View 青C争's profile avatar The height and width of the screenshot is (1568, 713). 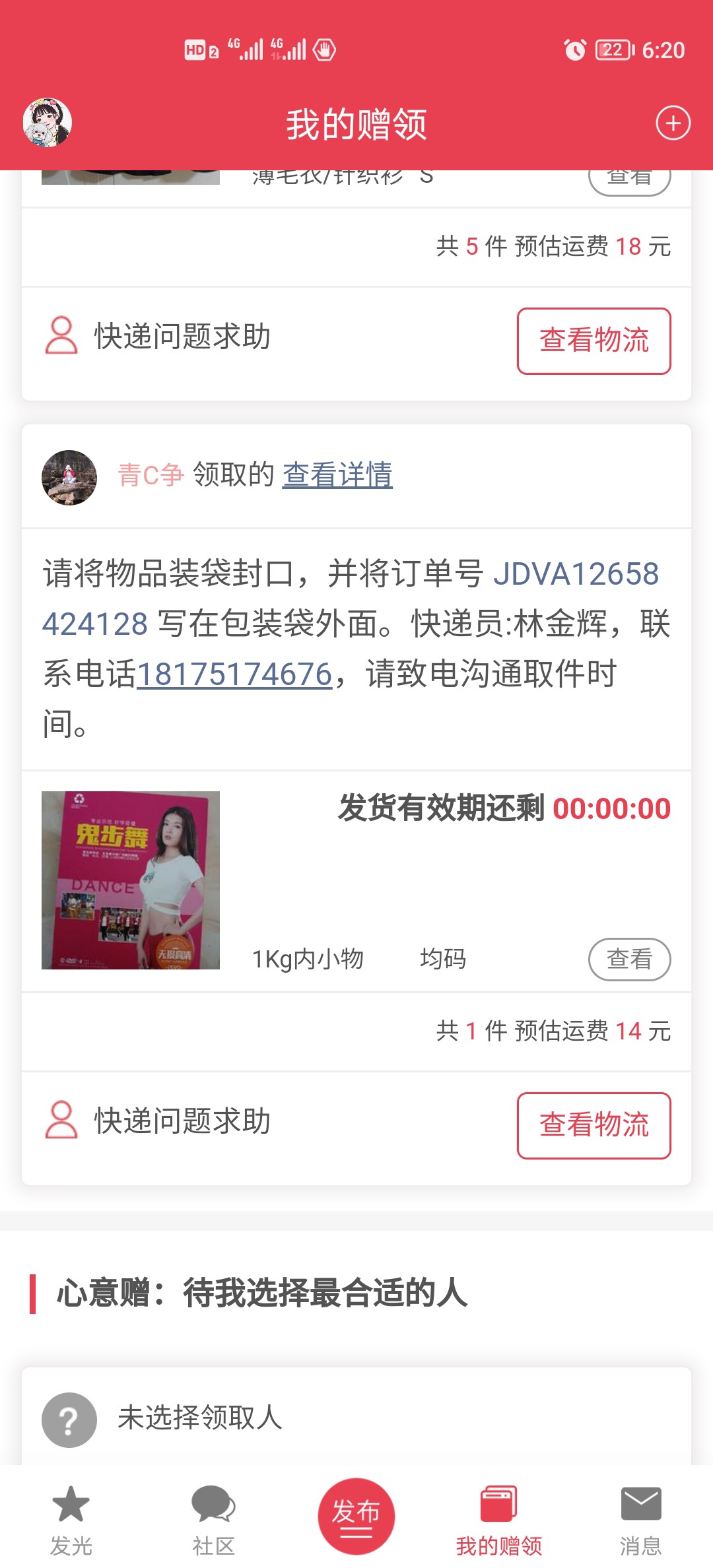point(69,478)
